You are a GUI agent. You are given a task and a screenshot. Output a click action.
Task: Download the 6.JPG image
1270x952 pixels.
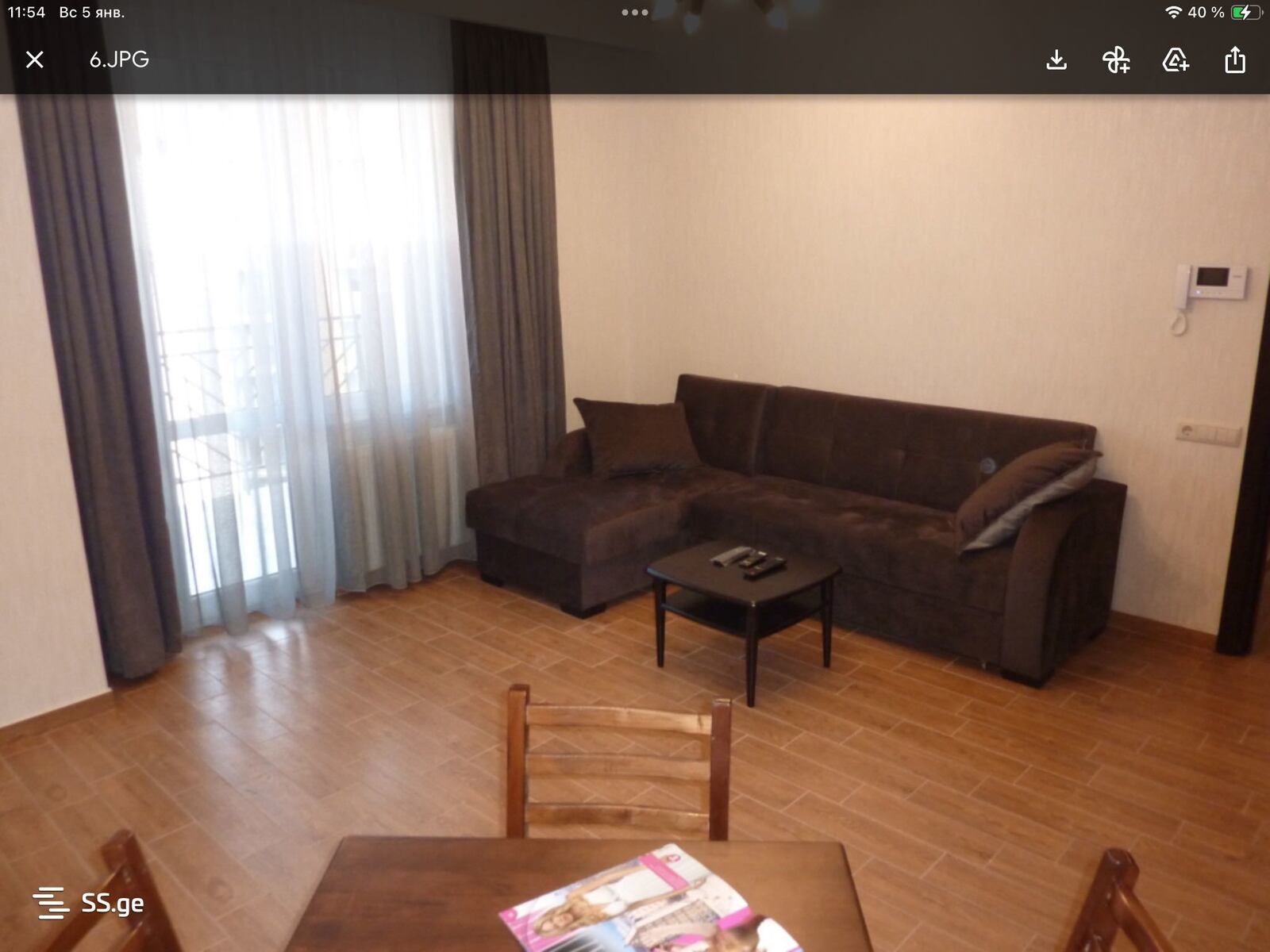pos(1056,59)
